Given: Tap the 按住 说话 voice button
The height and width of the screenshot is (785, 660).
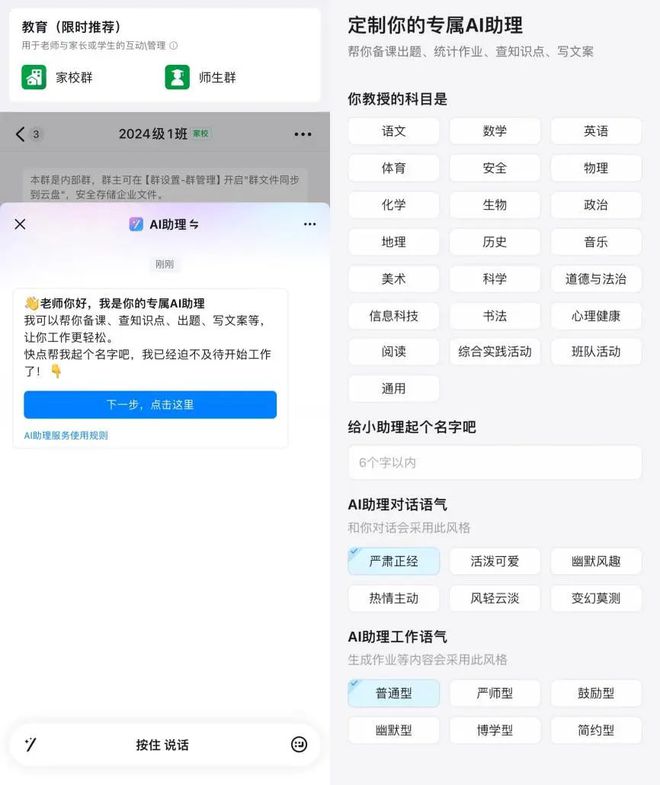Looking at the screenshot, I should click(x=162, y=745).
